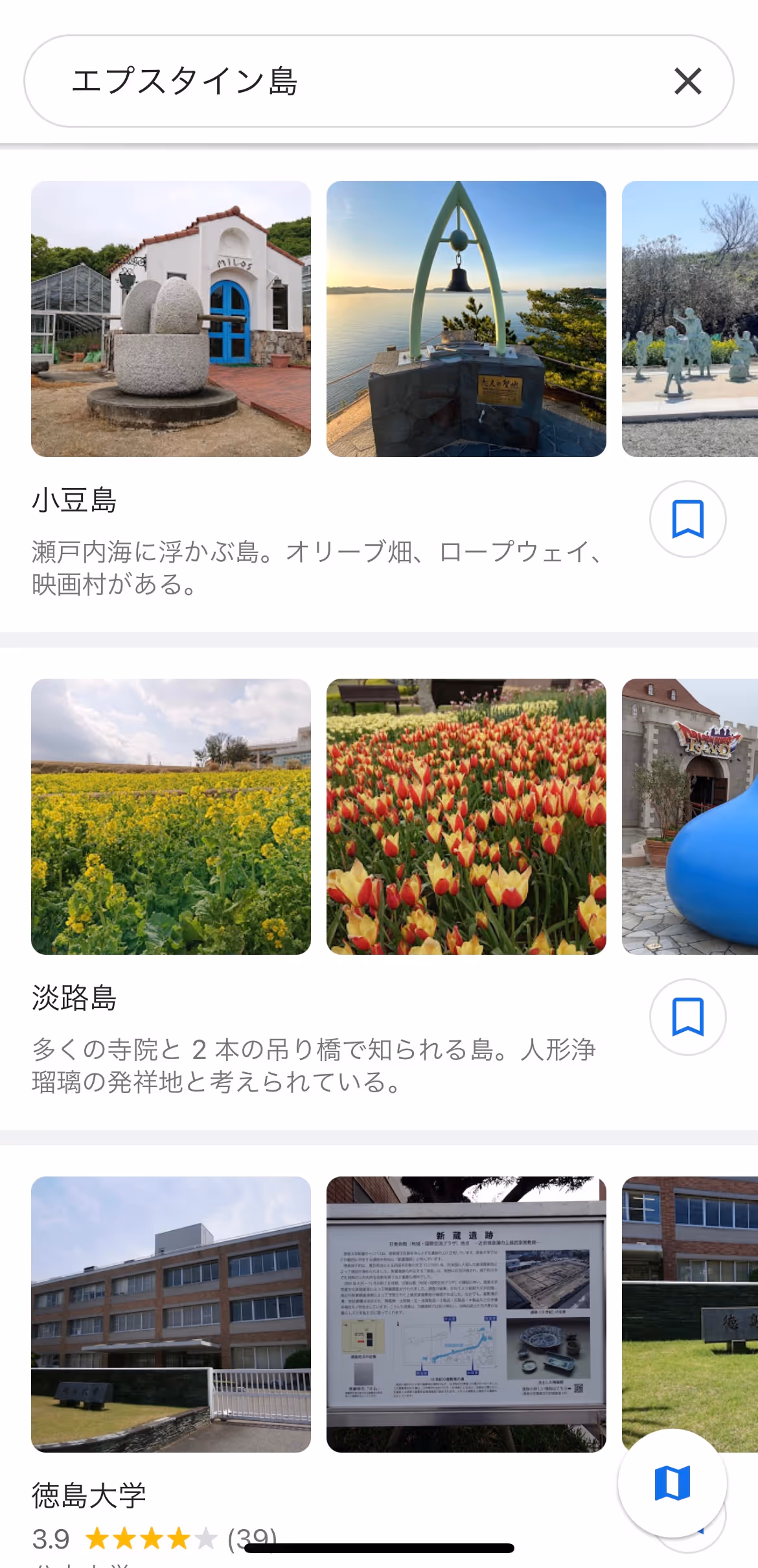This screenshot has width=758, height=1568.
Task: View 徳島大学 photo of the information board
Action: click(466, 1314)
